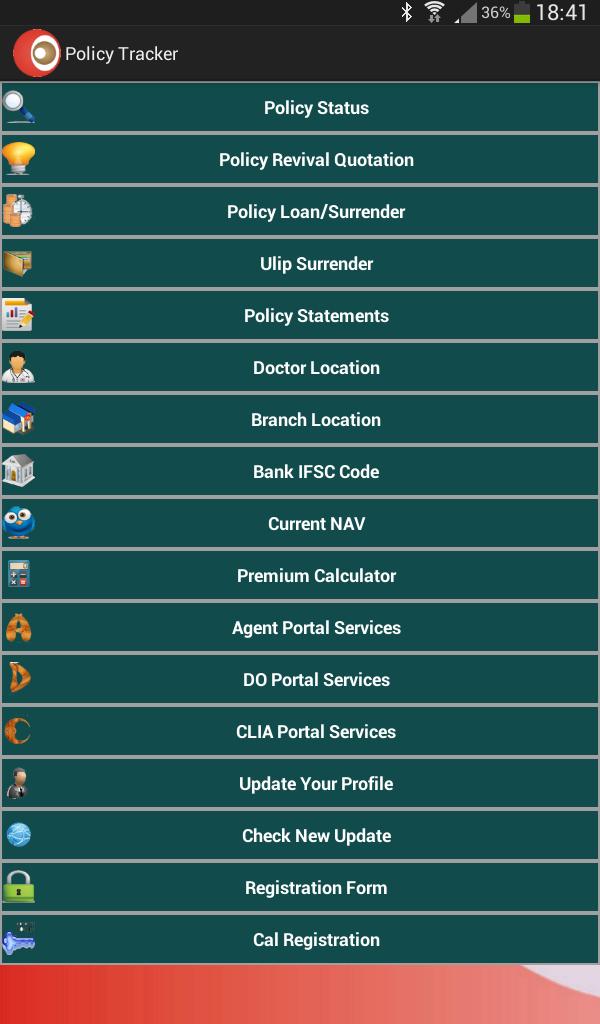Select Policy Revival Quotation

316,160
